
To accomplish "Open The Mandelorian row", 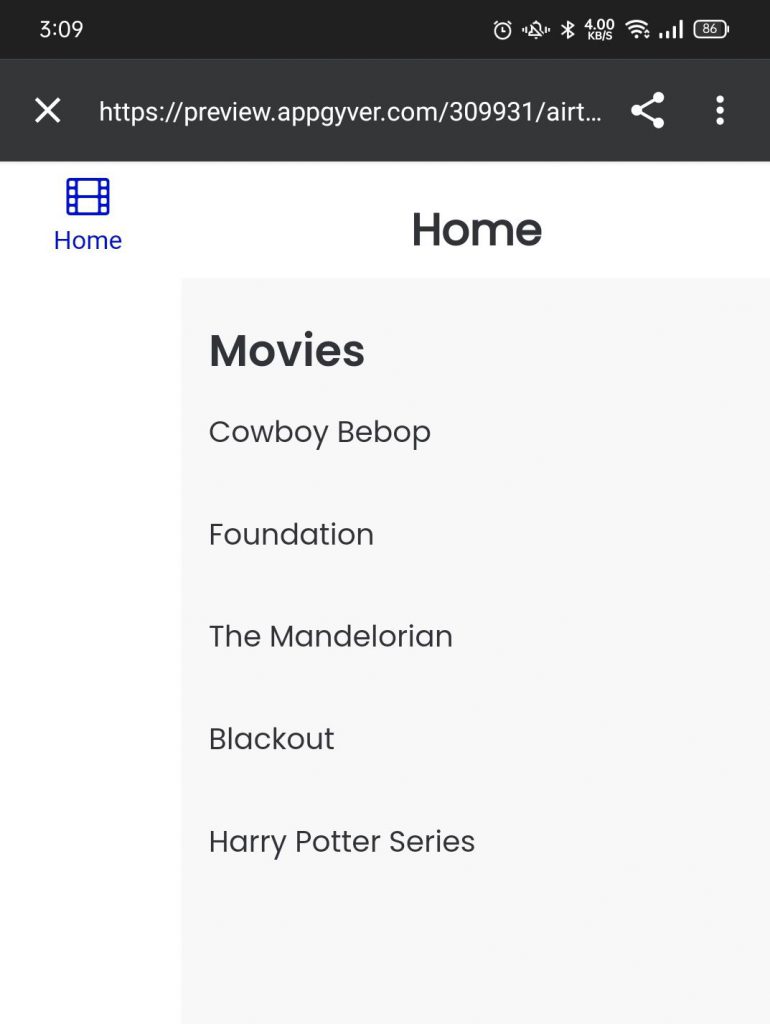I will [330, 636].
